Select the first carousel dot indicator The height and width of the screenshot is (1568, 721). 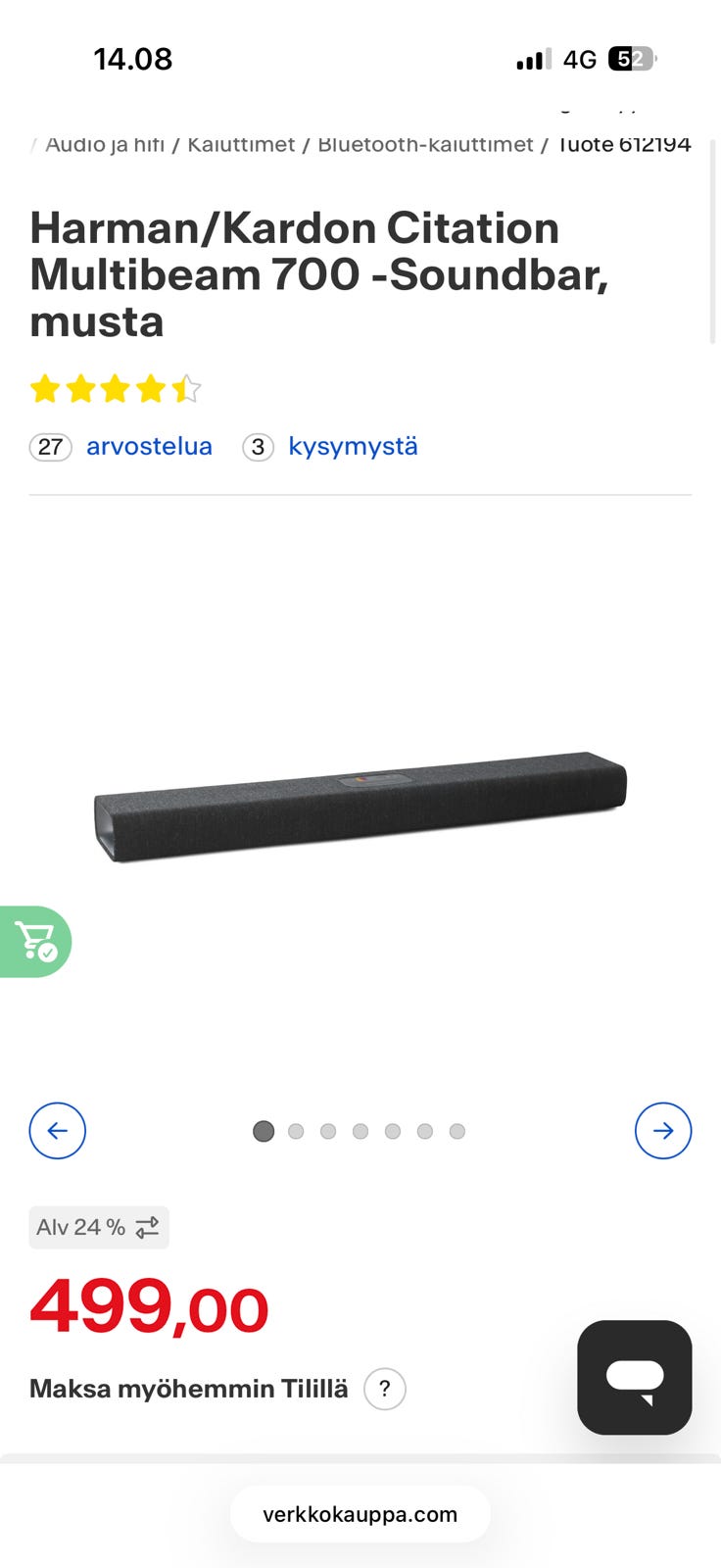tap(264, 1130)
